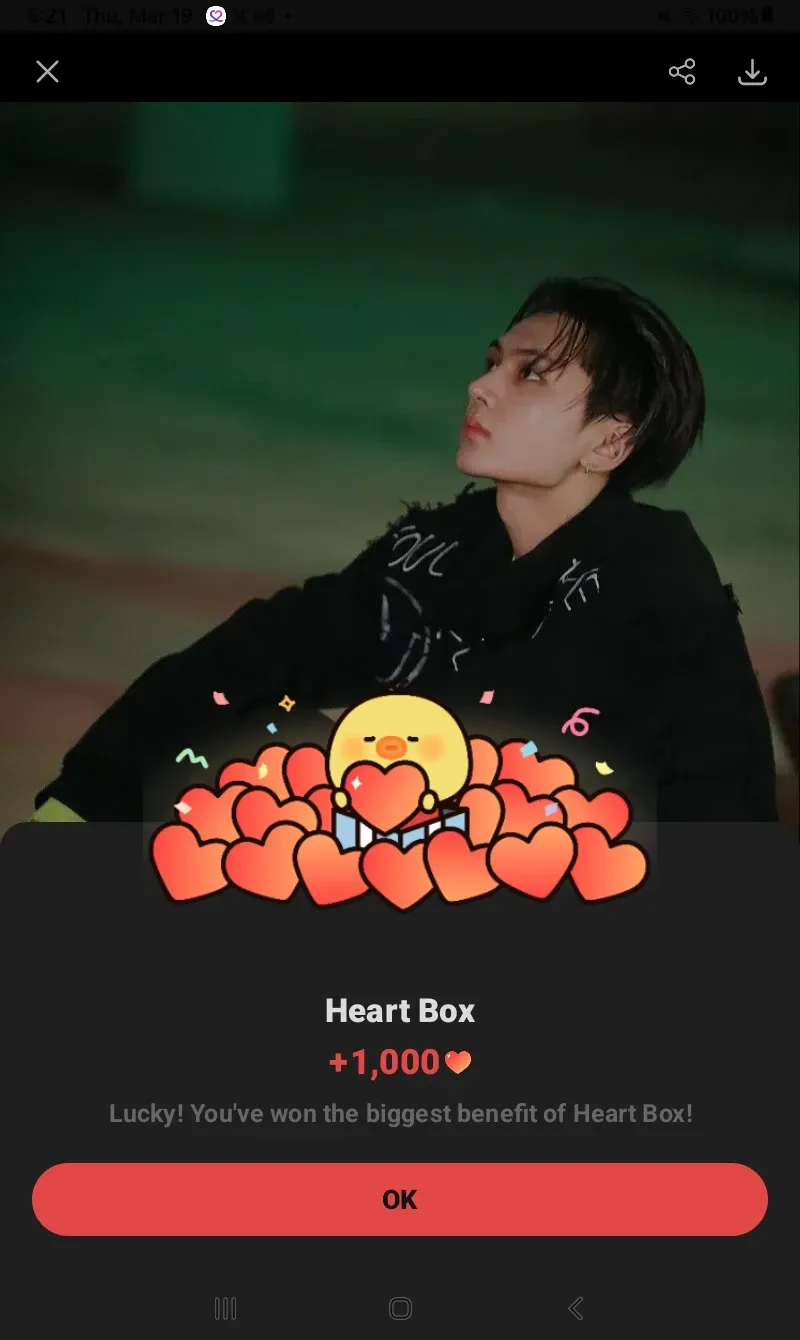The width and height of the screenshot is (800, 1340).
Task: Go to the home screen
Action: coord(400,1308)
